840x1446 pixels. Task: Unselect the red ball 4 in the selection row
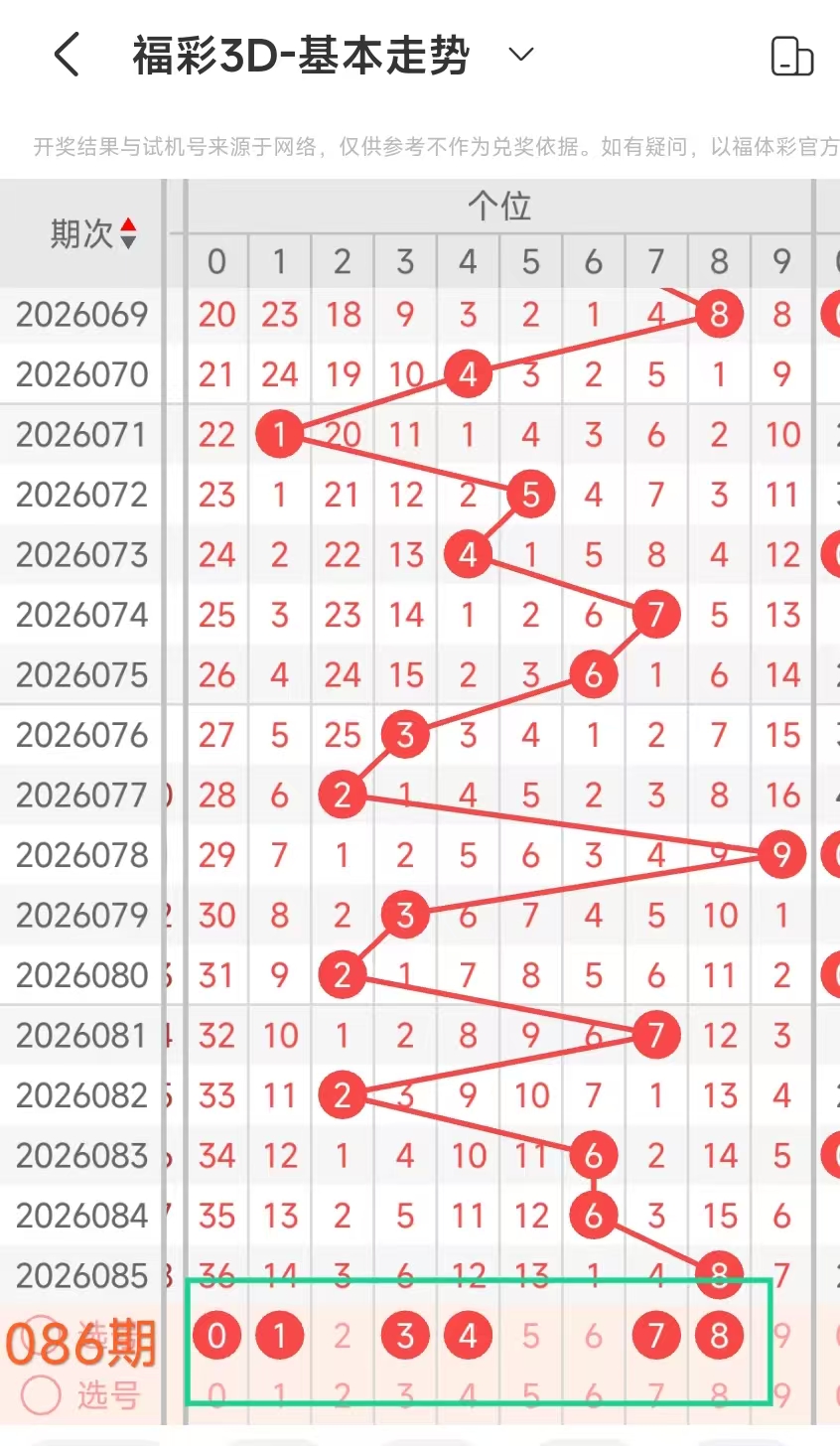click(x=468, y=1336)
